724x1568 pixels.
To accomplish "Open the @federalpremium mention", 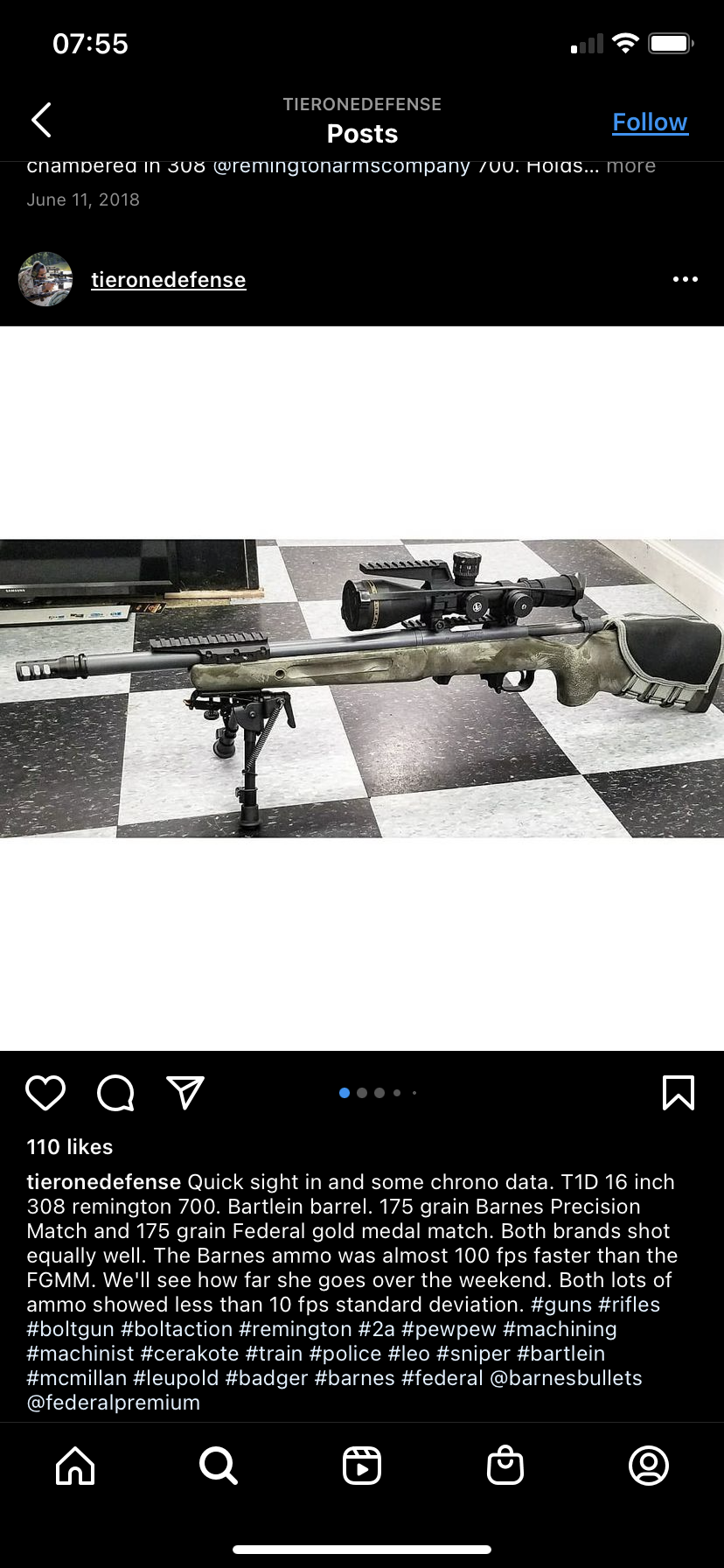I will point(114,1403).
